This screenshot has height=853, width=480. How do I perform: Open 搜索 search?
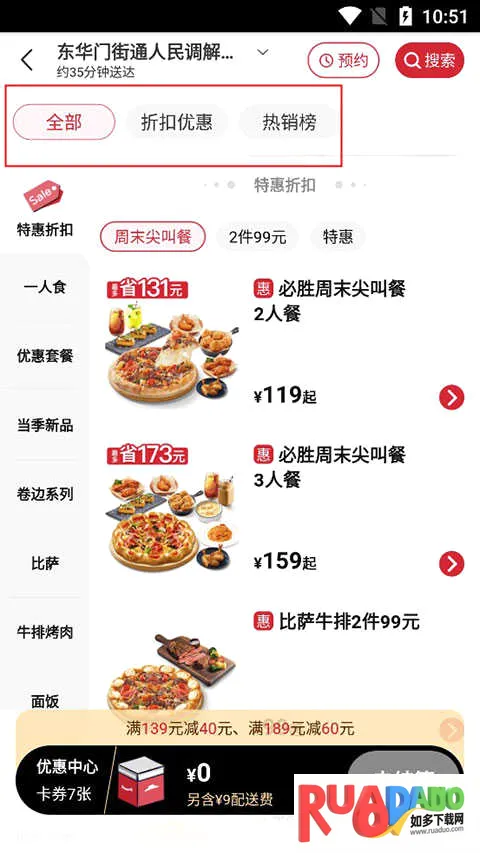429,60
